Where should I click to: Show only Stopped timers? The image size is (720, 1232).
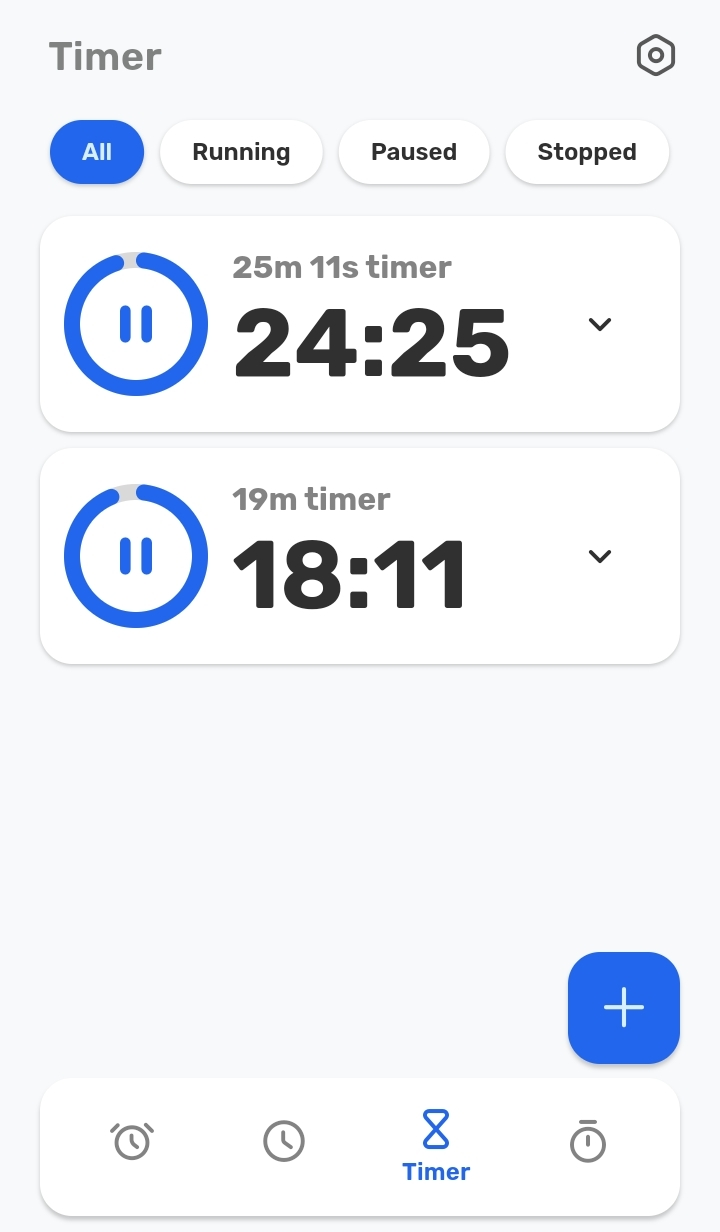coord(587,152)
